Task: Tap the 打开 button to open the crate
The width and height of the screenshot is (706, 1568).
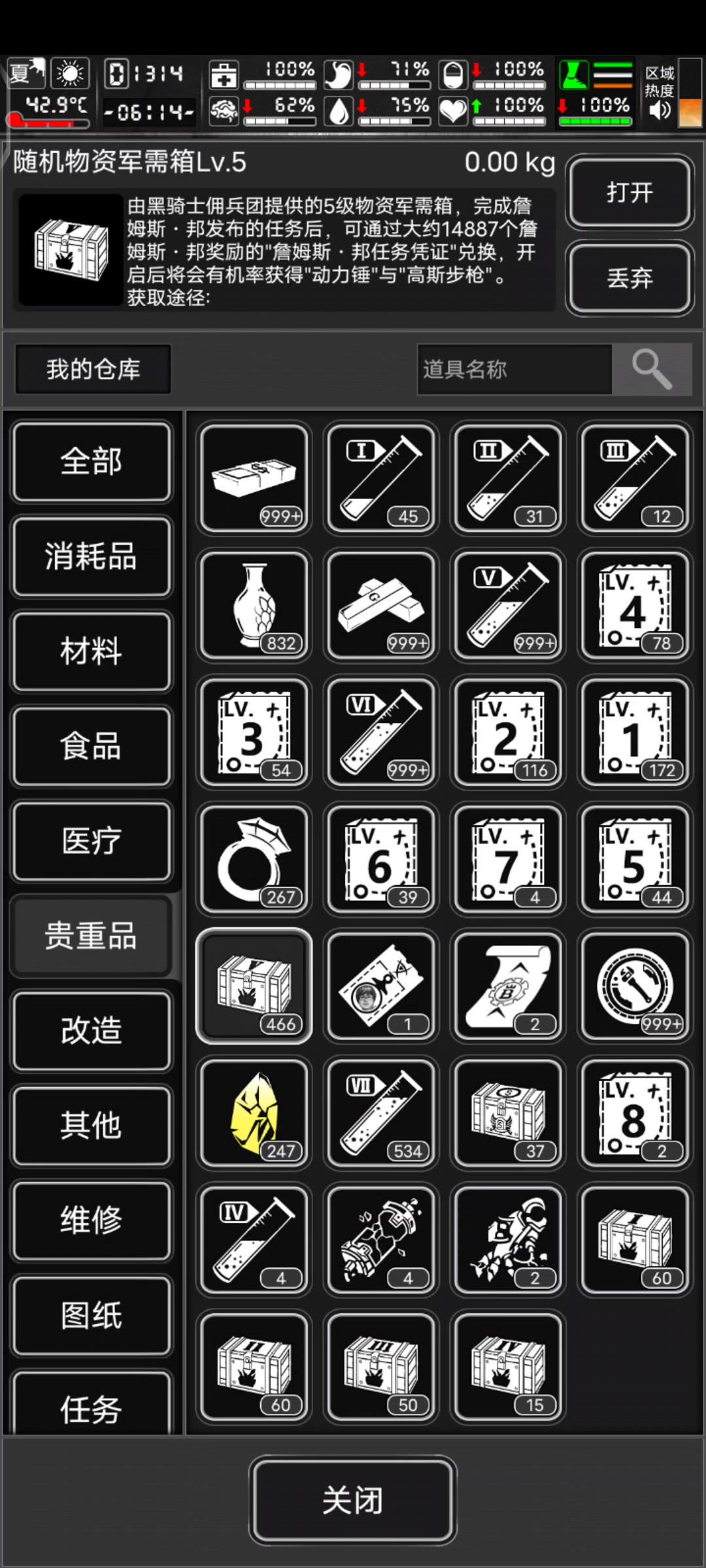Action: (x=629, y=192)
